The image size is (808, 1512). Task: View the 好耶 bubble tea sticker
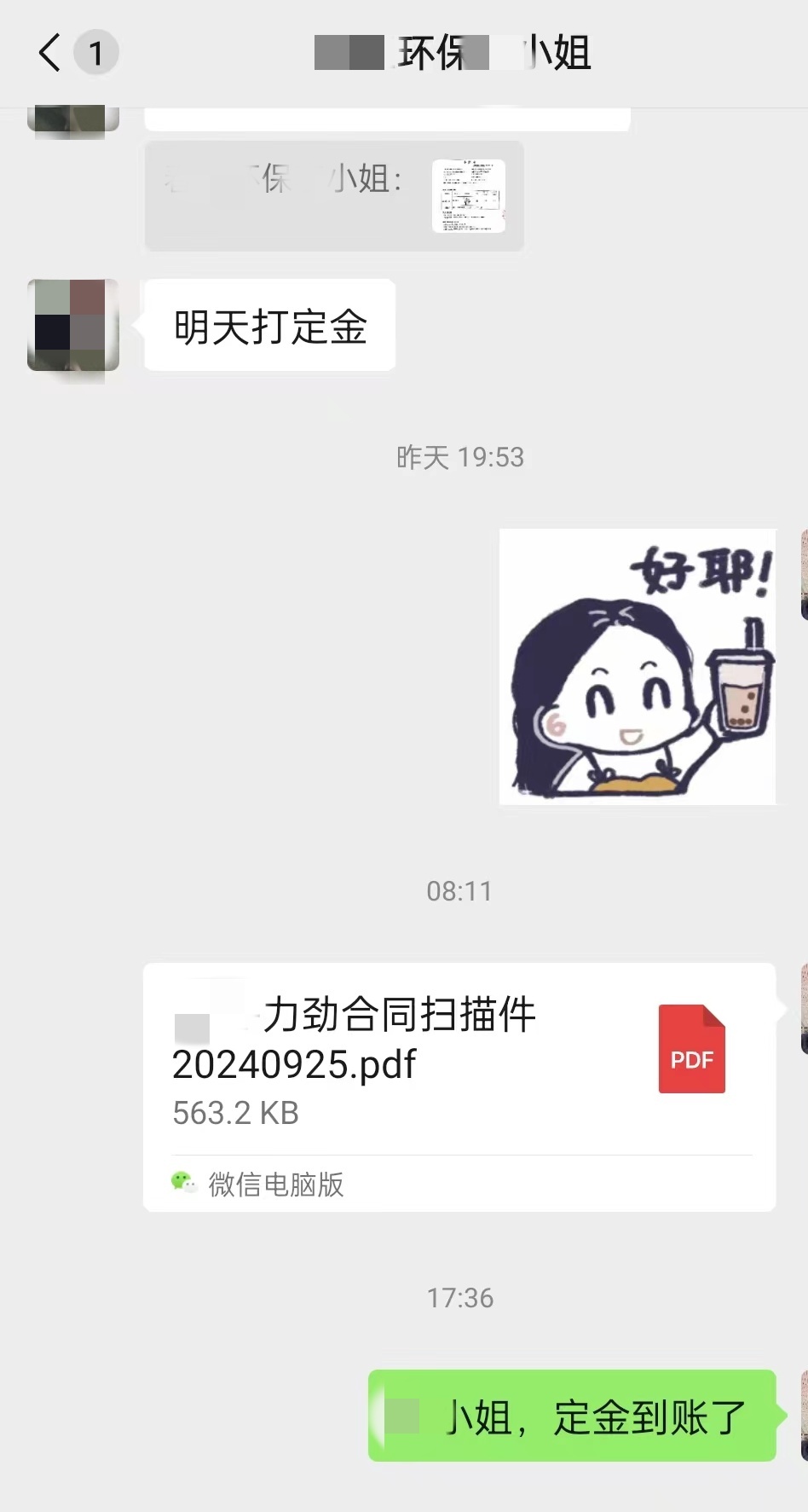tap(637, 666)
